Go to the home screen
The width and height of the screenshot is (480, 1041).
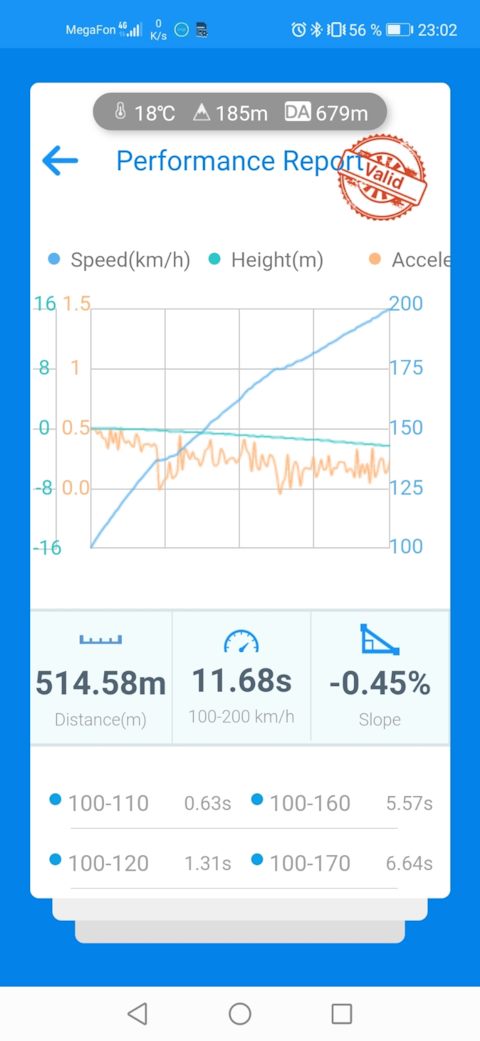click(x=240, y=1013)
